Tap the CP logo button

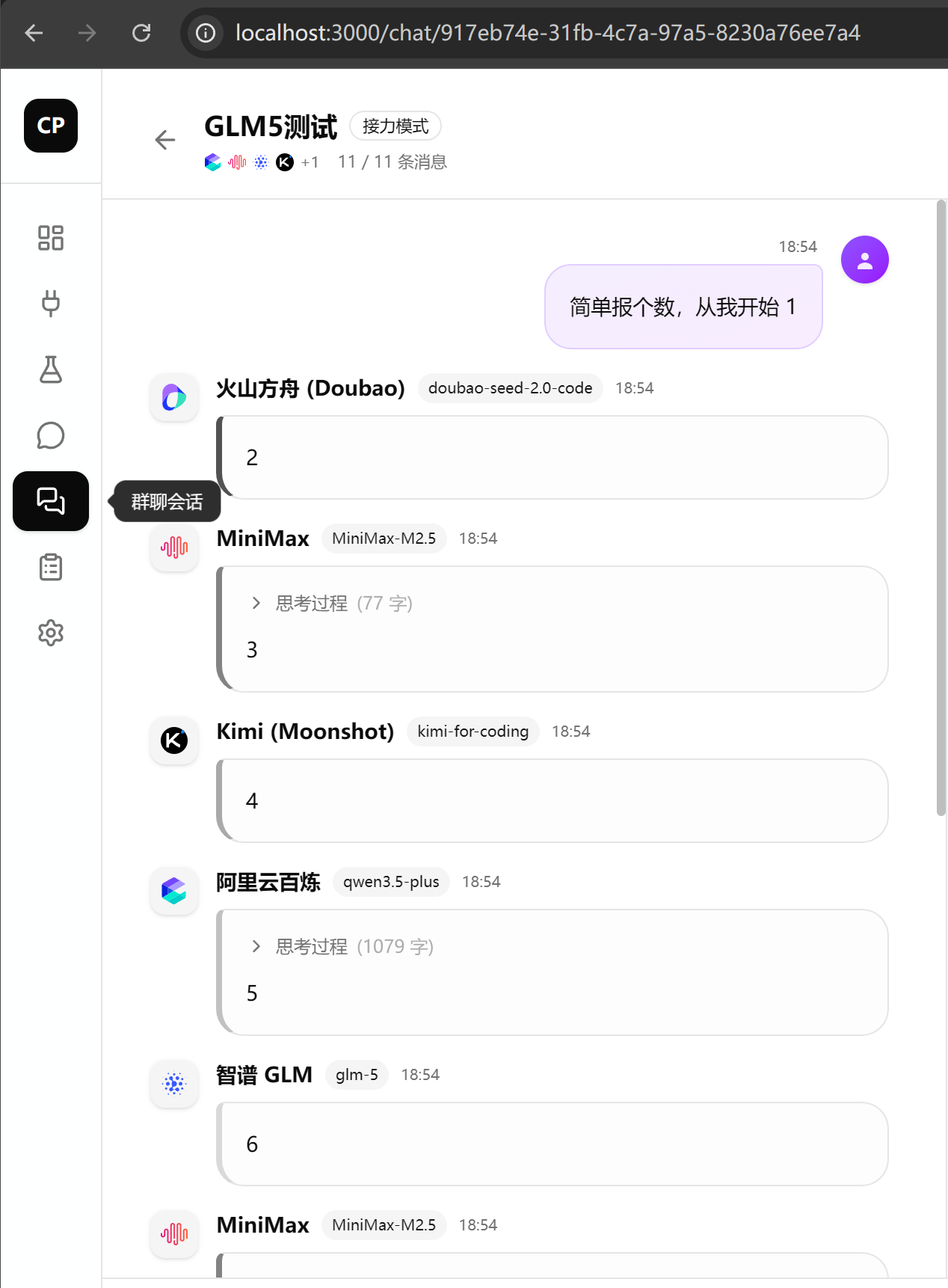coord(51,126)
